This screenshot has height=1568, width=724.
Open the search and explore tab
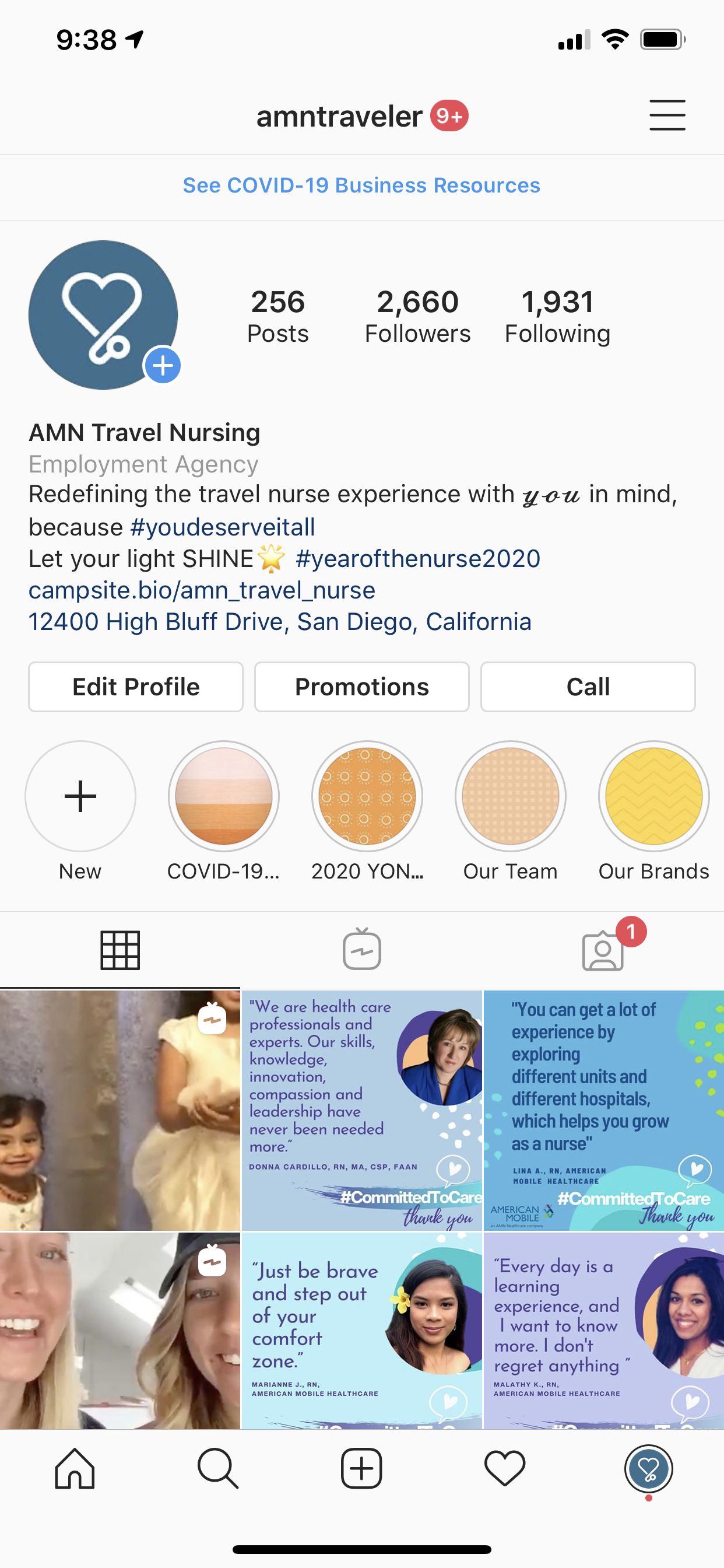(x=218, y=1468)
